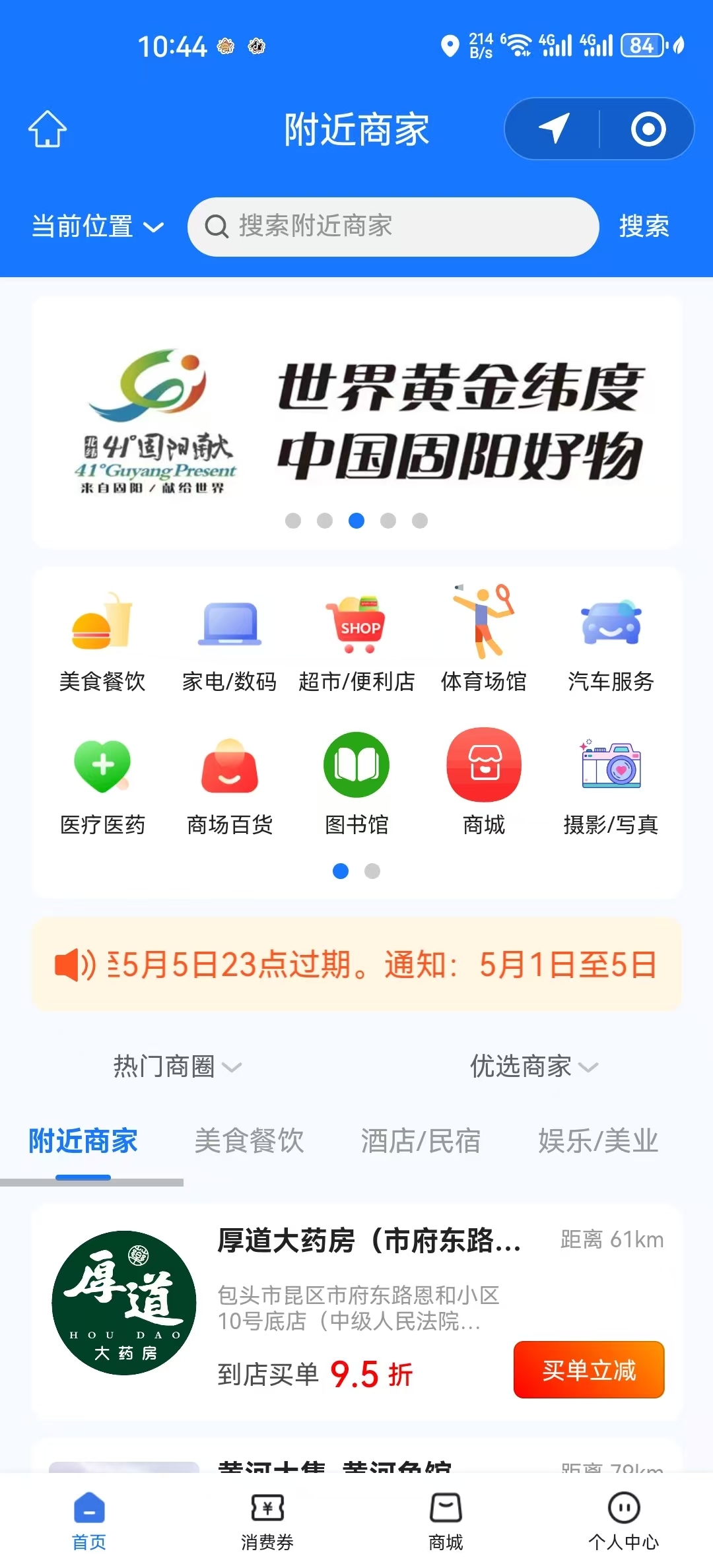
Task: Expand the 当前位置 location dropdown
Action: point(97,226)
